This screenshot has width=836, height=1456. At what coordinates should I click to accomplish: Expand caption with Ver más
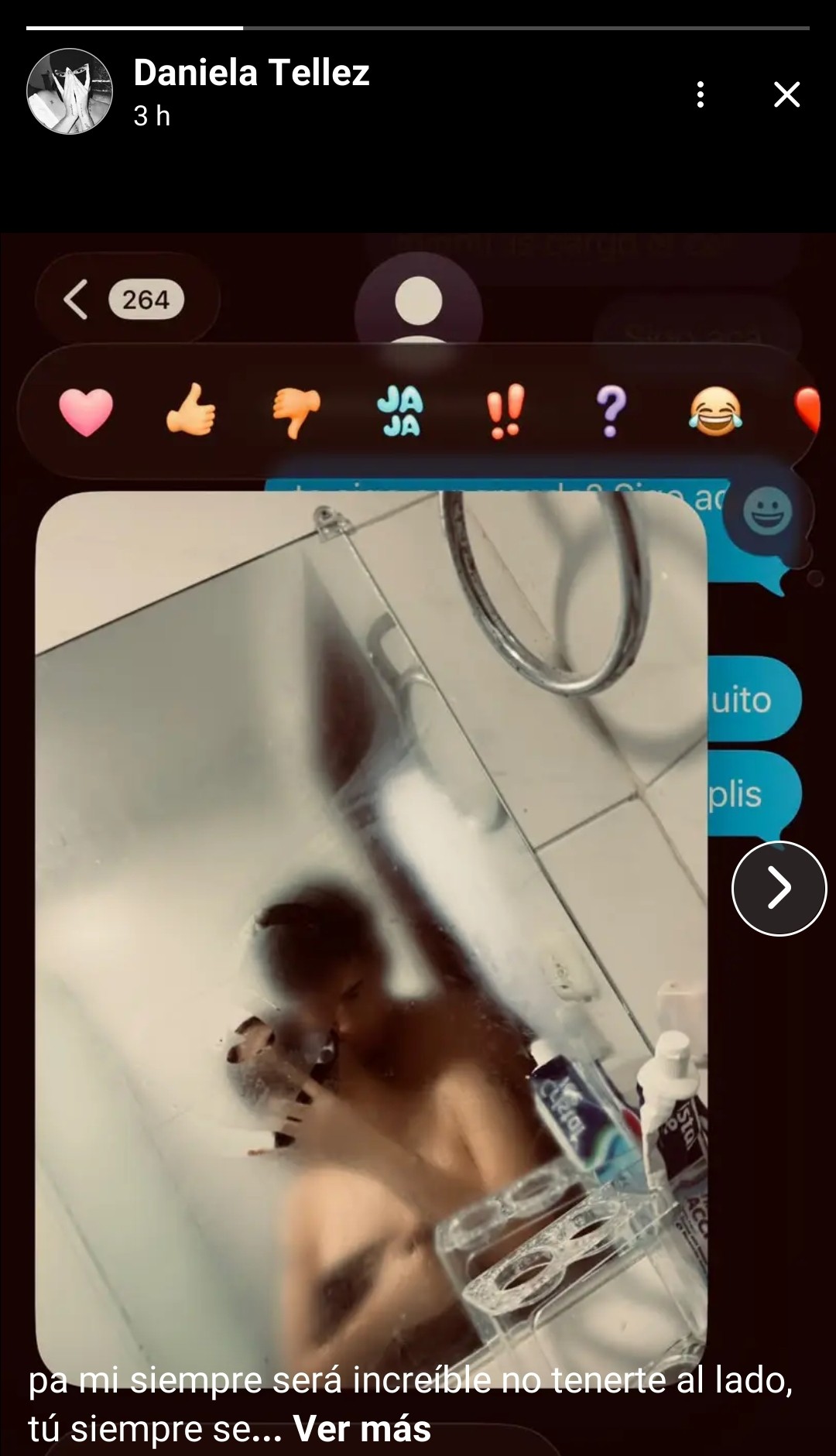(362, 1428)
